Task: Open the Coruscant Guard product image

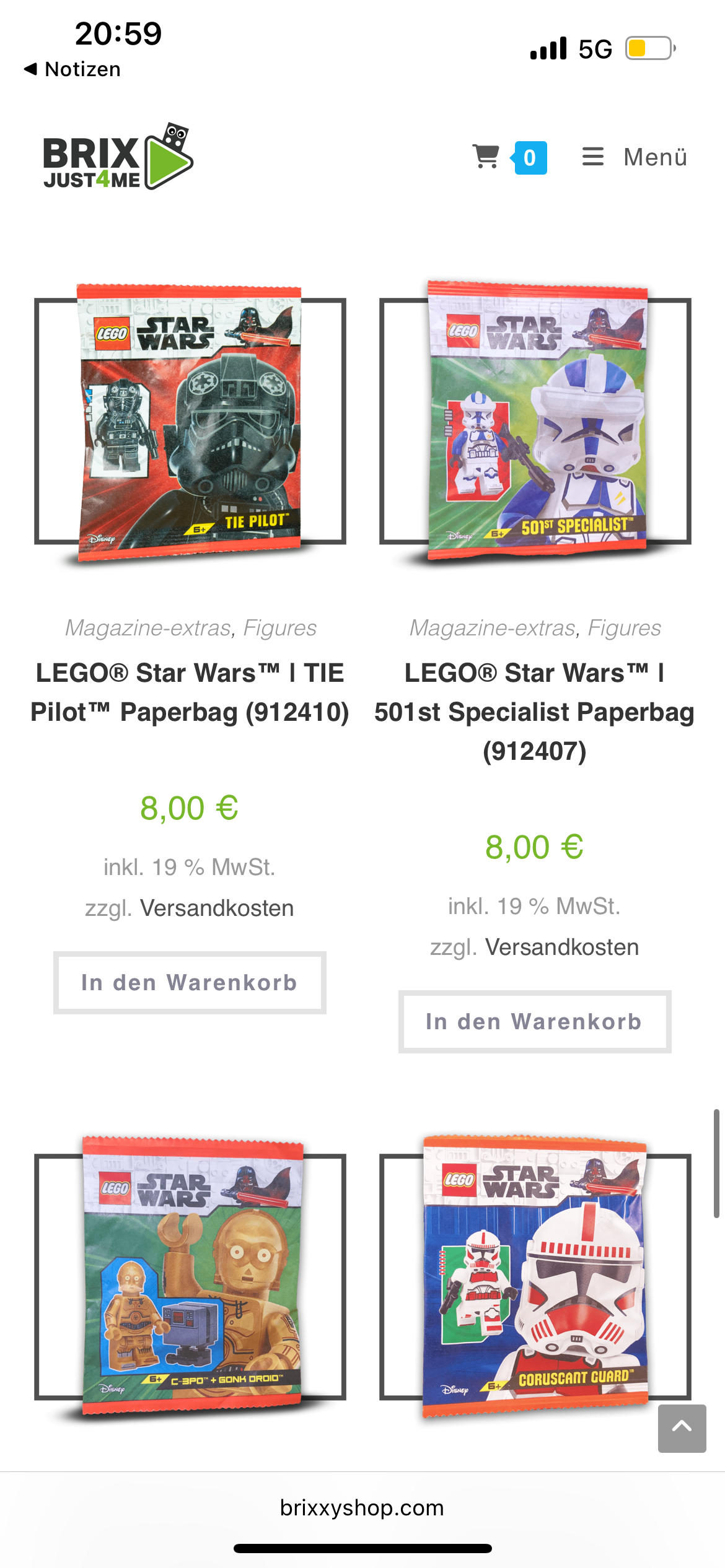Action: (535, 1276)
